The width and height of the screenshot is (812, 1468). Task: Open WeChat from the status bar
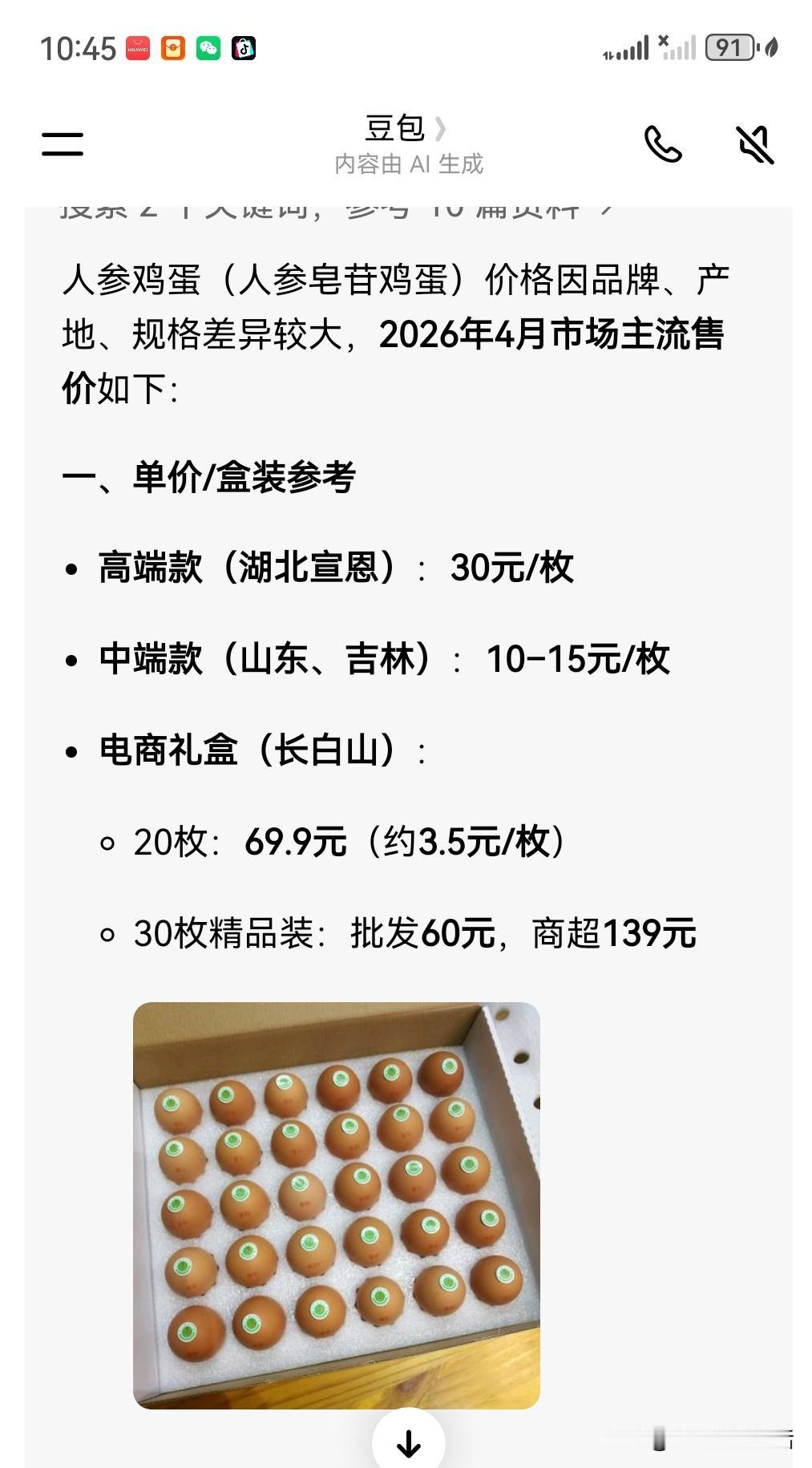pos(210,48)
